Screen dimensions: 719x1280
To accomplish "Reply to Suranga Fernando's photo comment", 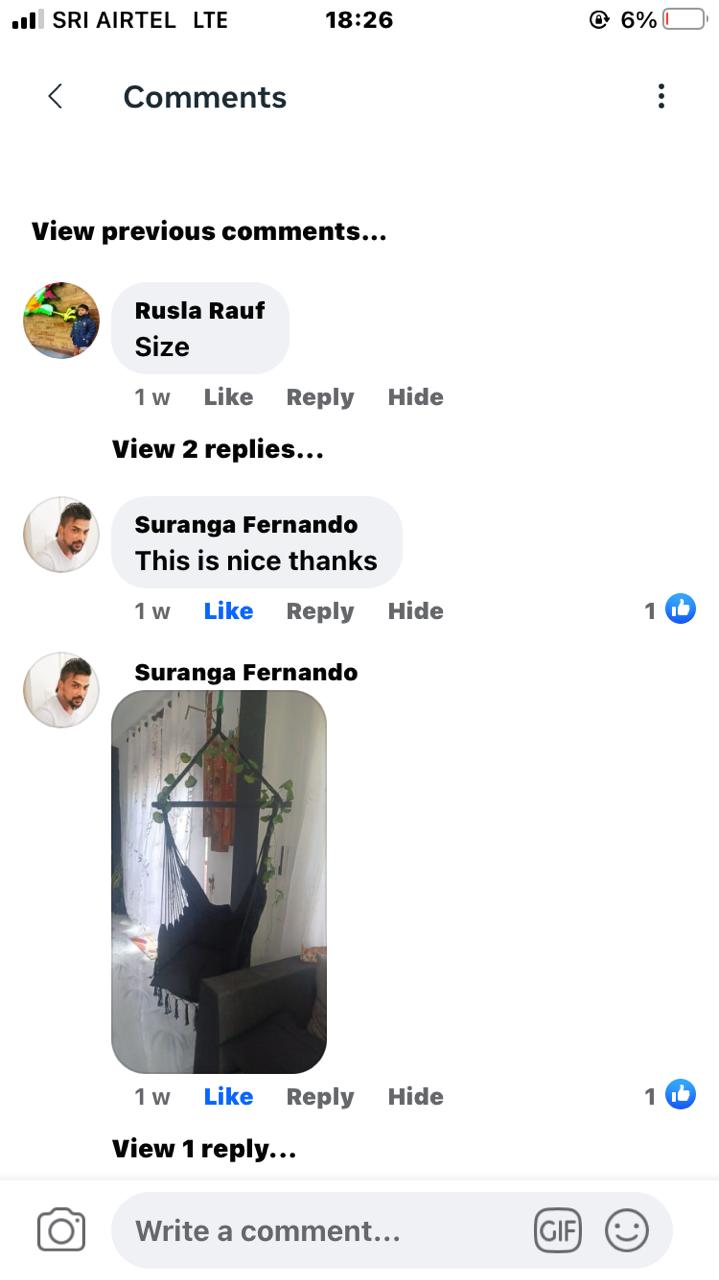I will (320, 1097).
